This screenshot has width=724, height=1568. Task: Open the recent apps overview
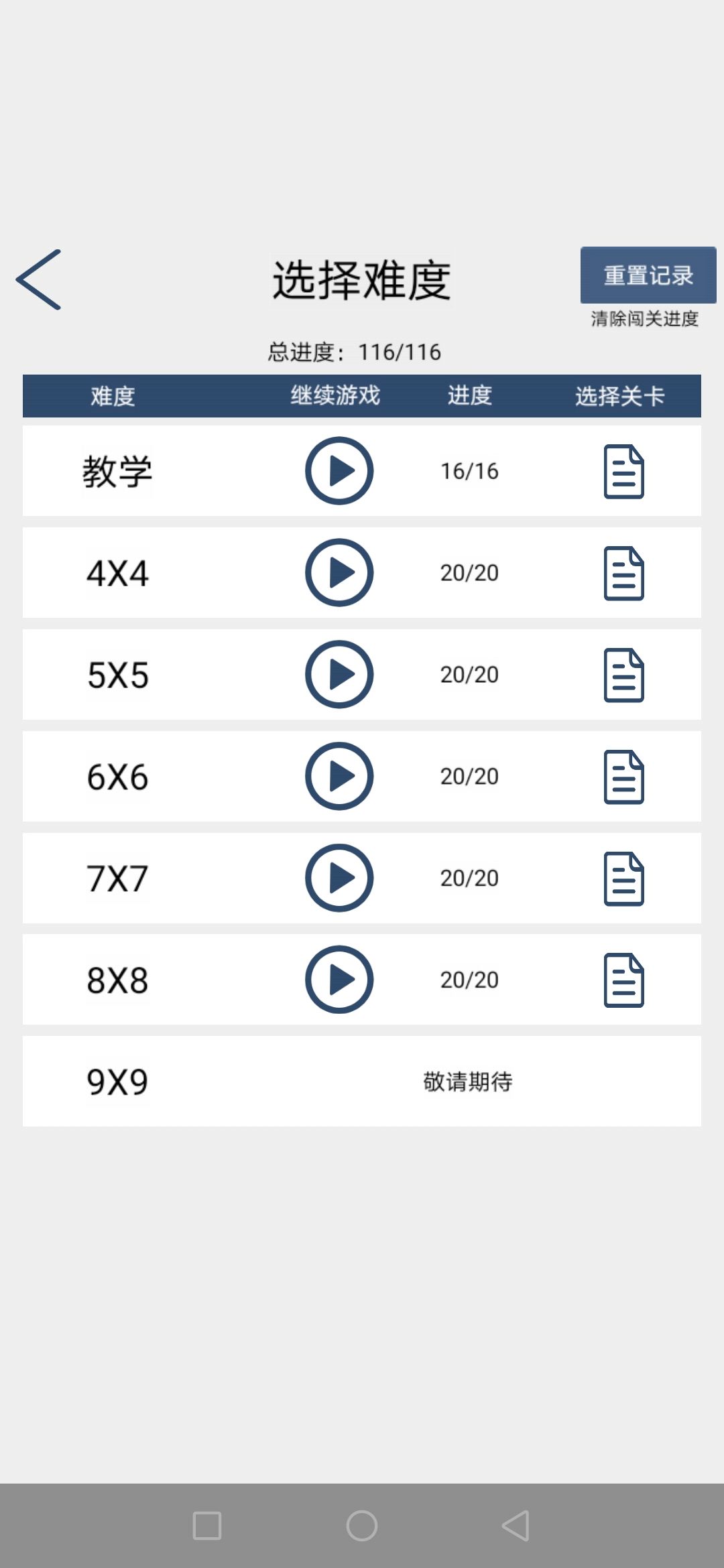(207, 1526)
